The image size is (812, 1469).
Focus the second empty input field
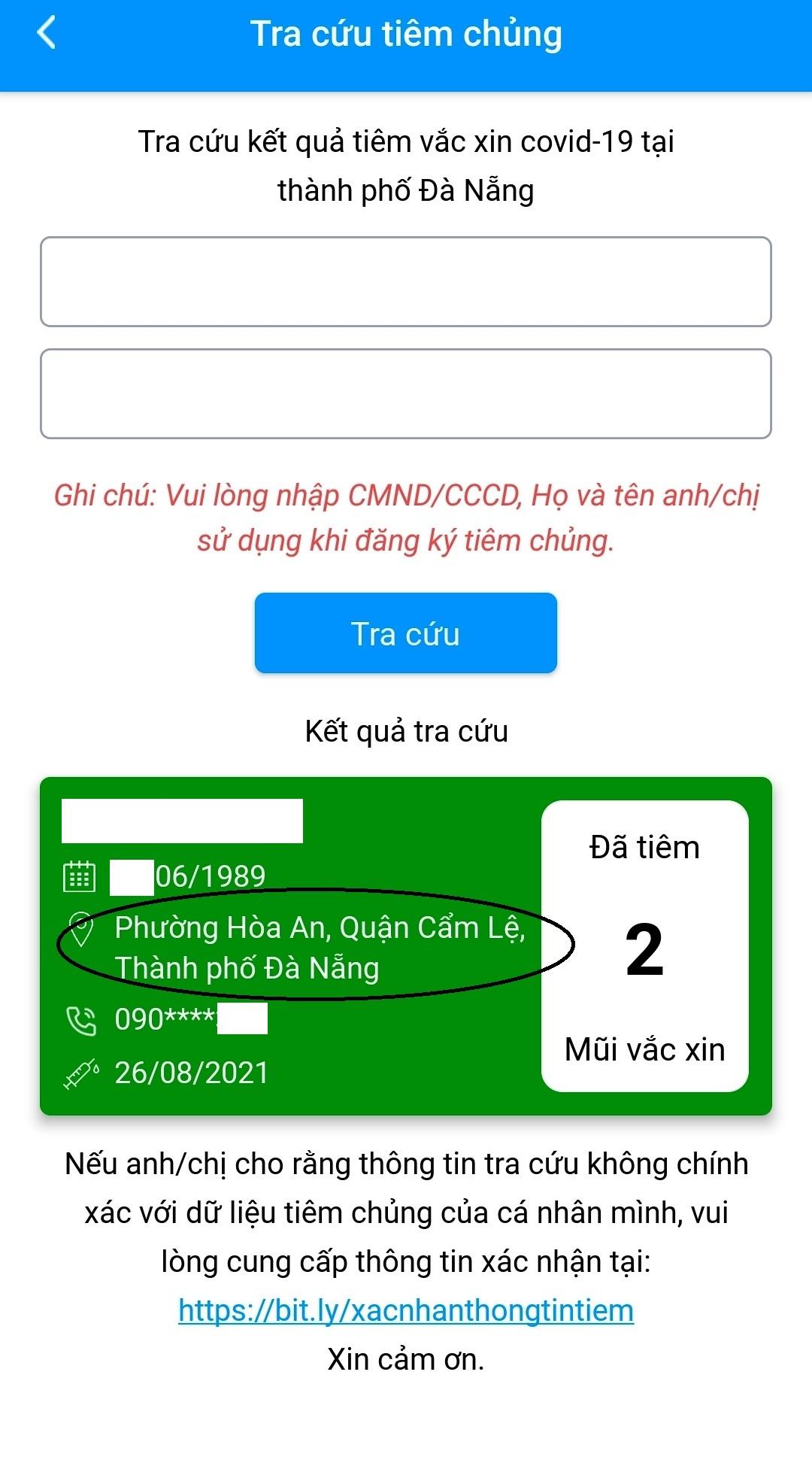click(406, 393)
